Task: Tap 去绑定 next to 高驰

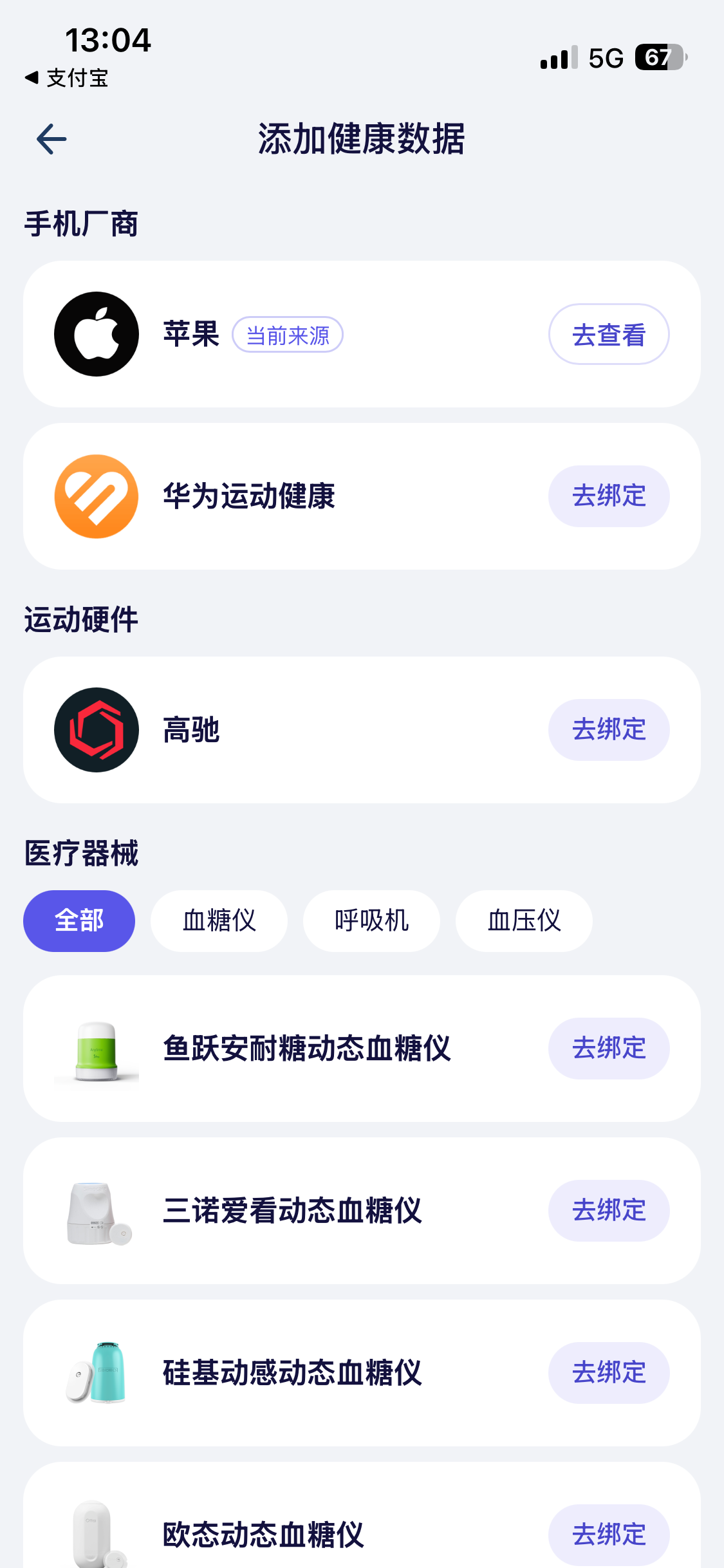Action: pyautogui.click(x=608, y=730)
